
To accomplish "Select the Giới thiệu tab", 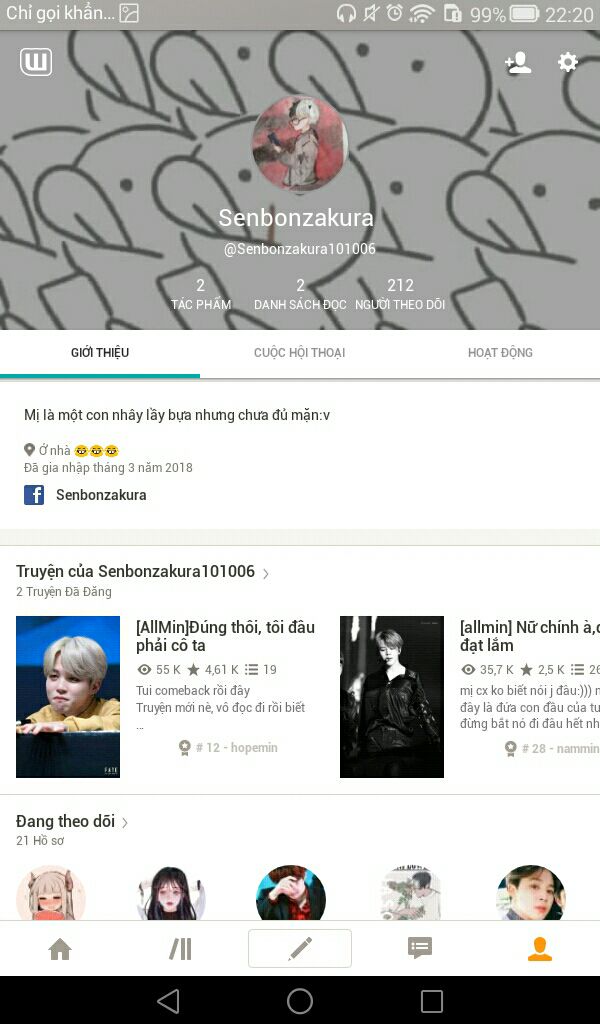I will tap(100, 353).
